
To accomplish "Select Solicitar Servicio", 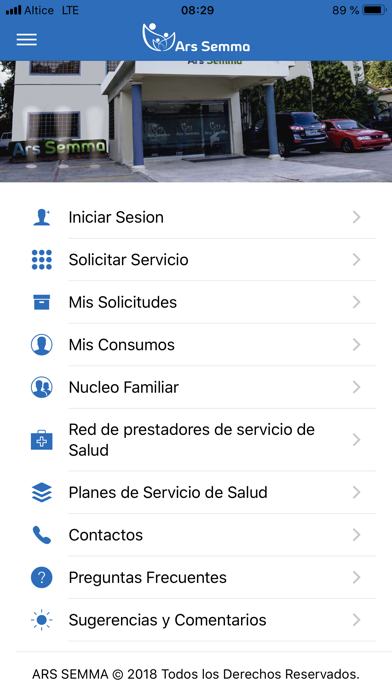I will [196, 260].
